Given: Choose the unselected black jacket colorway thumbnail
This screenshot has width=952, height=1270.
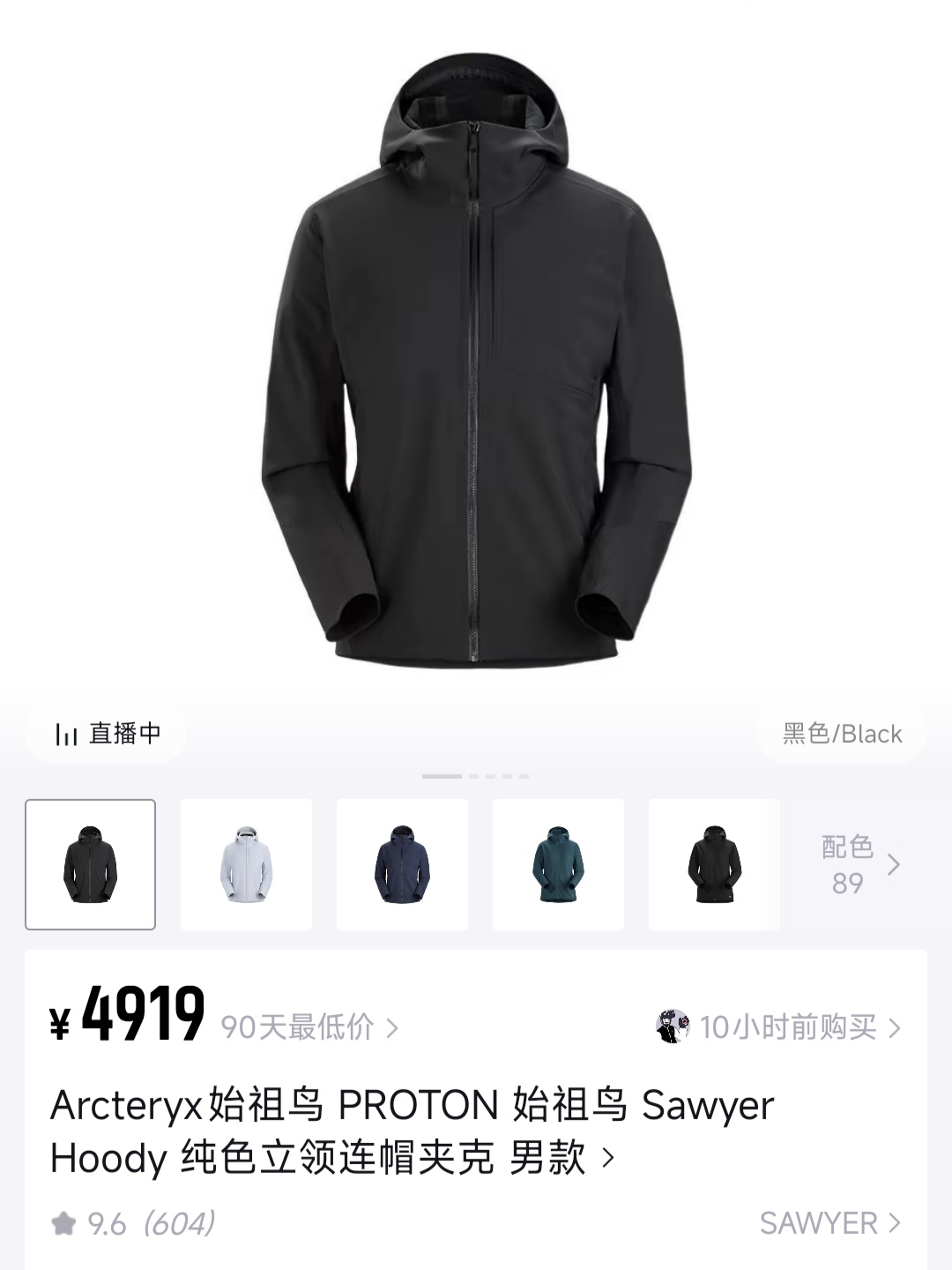Looking at the screenshot, I should tap(714, 864).
